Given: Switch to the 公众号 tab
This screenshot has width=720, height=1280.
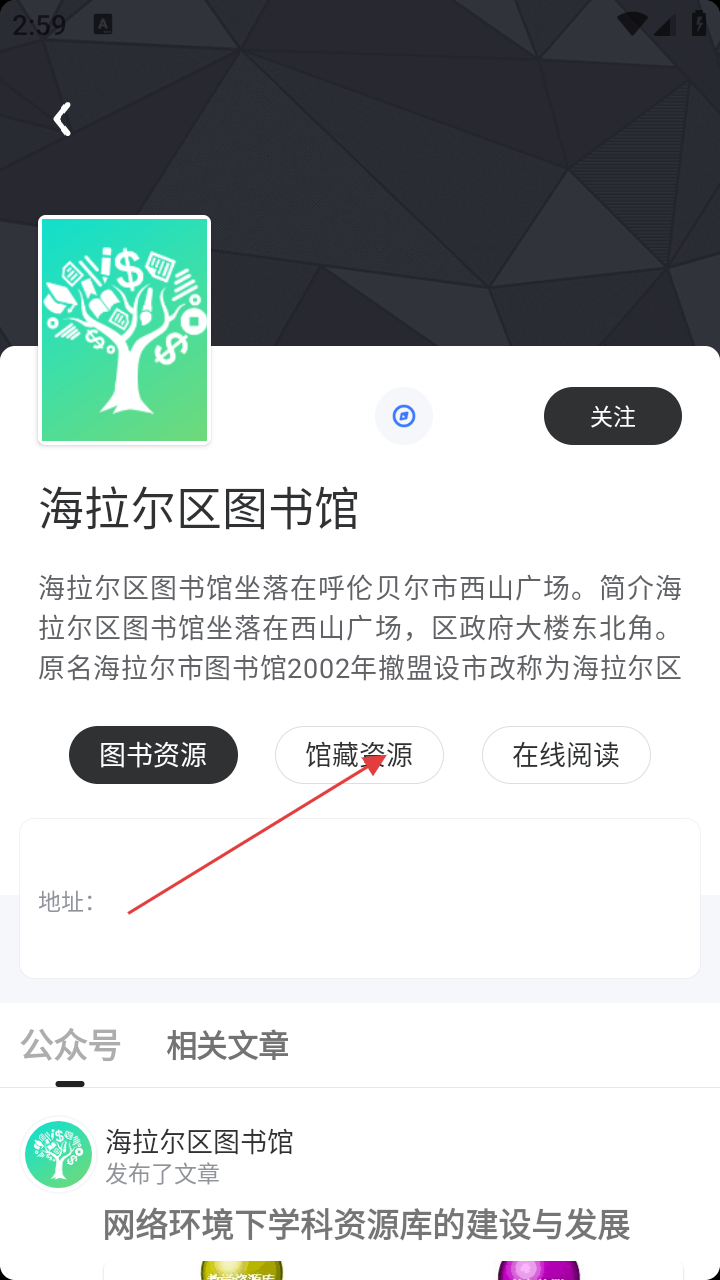Looking at the screenshot, I should click(70, 1046).
